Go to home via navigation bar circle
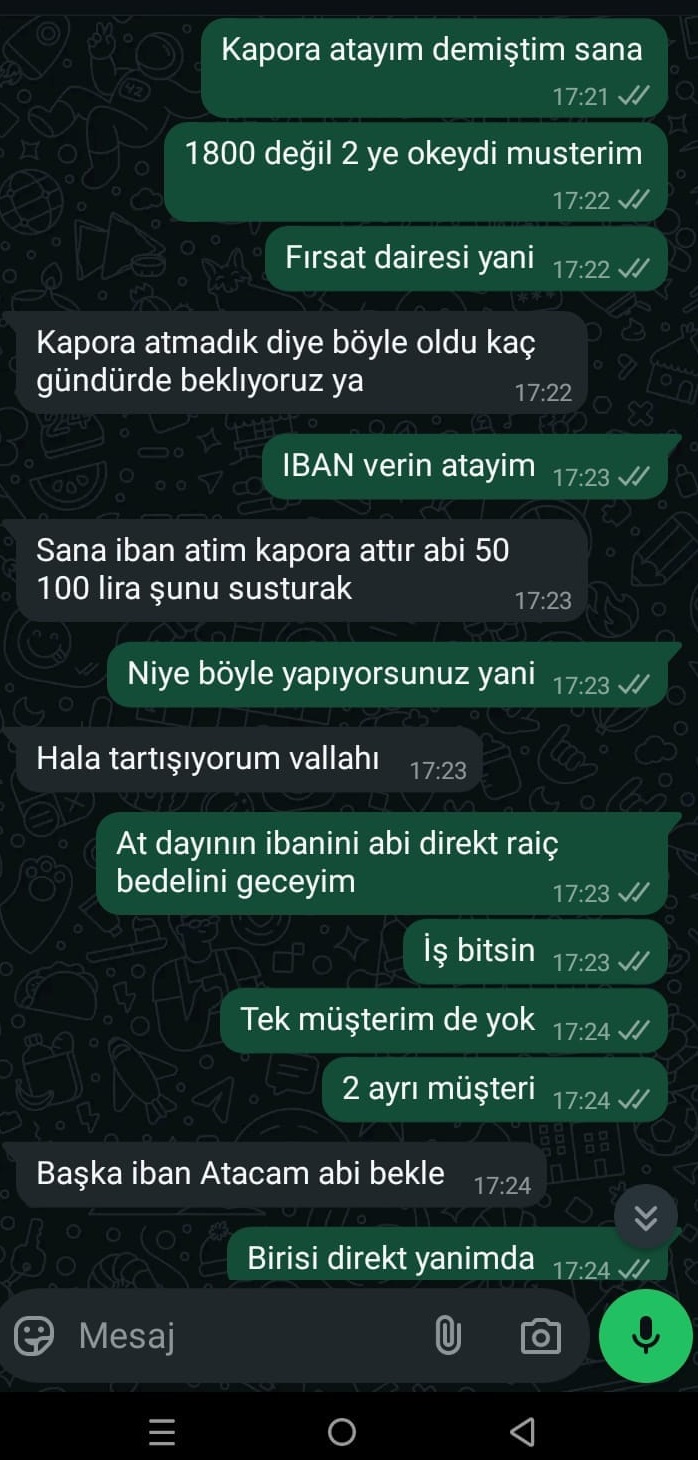 pos(342,1432)
